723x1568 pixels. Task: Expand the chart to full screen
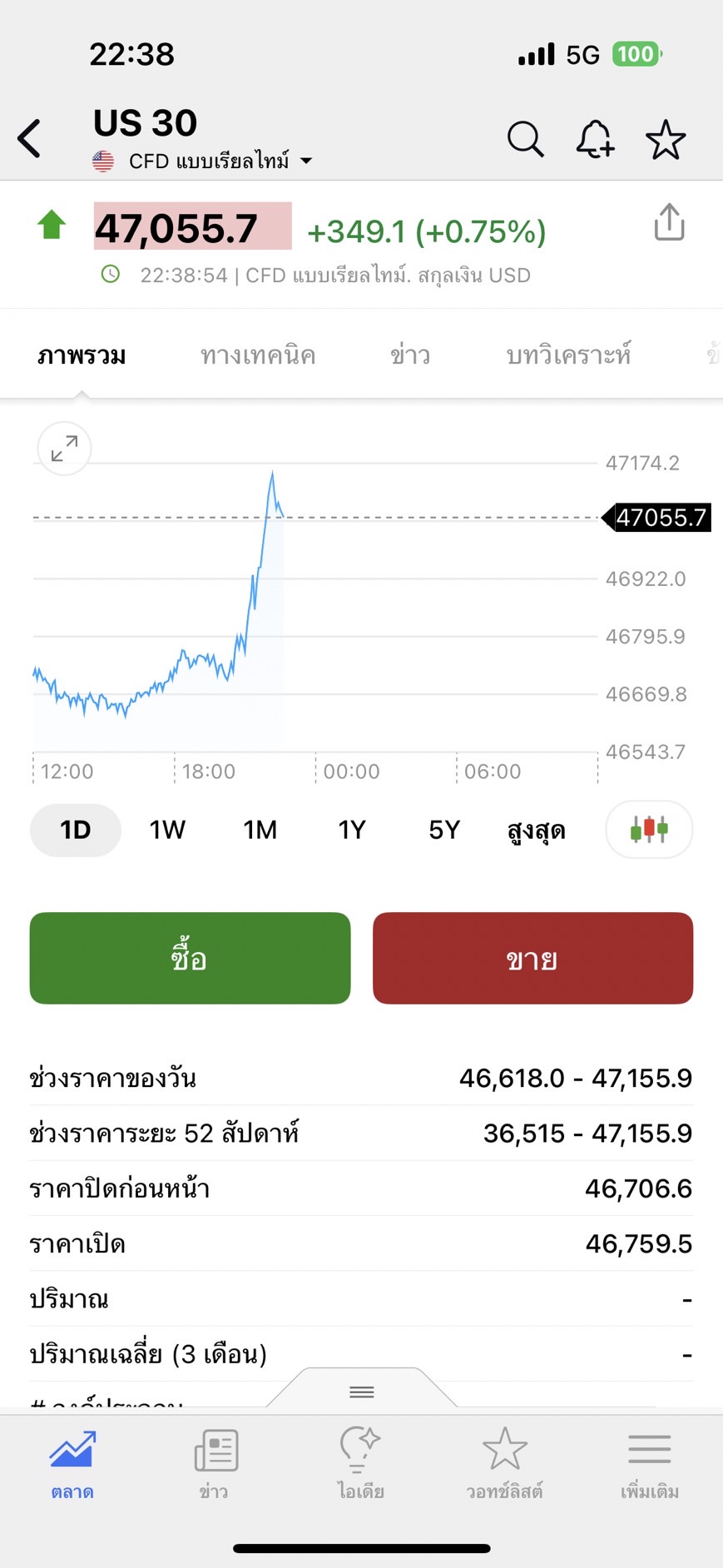pyautogui.click(x=64, y=449)
